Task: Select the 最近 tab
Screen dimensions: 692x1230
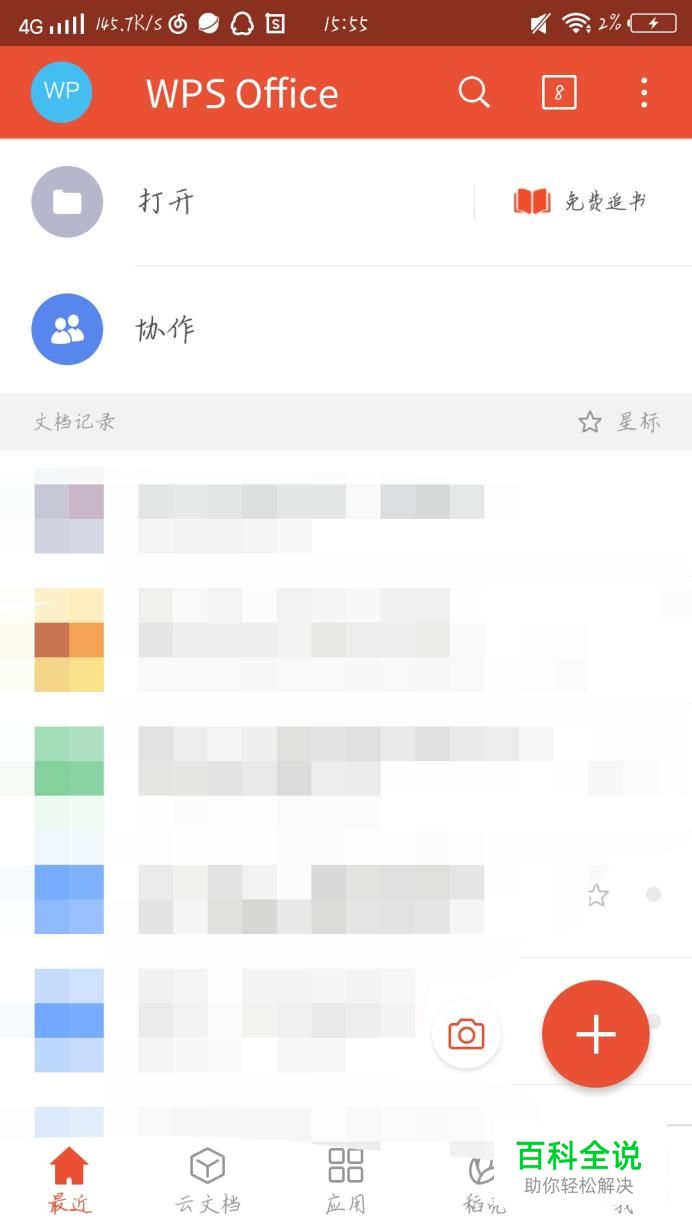Action: [x=70, y=1180]
